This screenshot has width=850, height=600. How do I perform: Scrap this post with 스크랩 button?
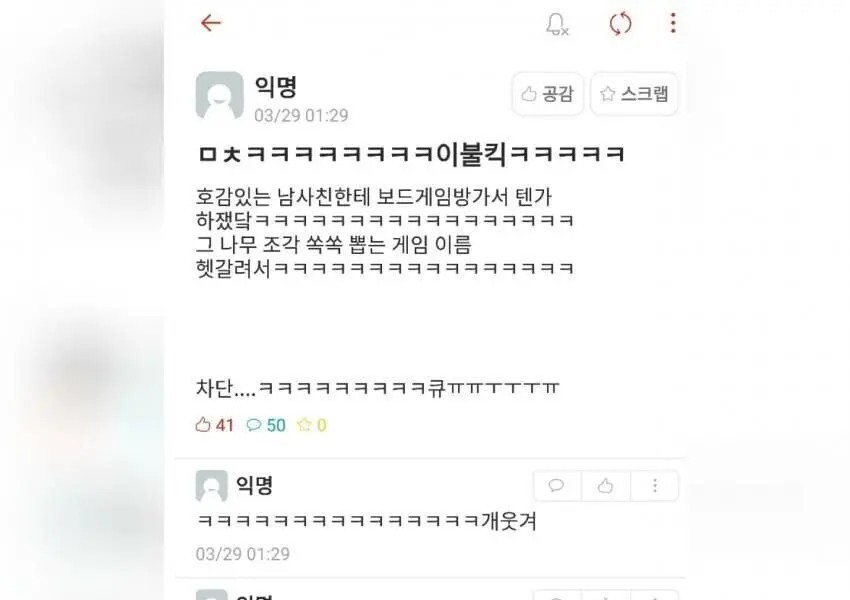point(635,94)
